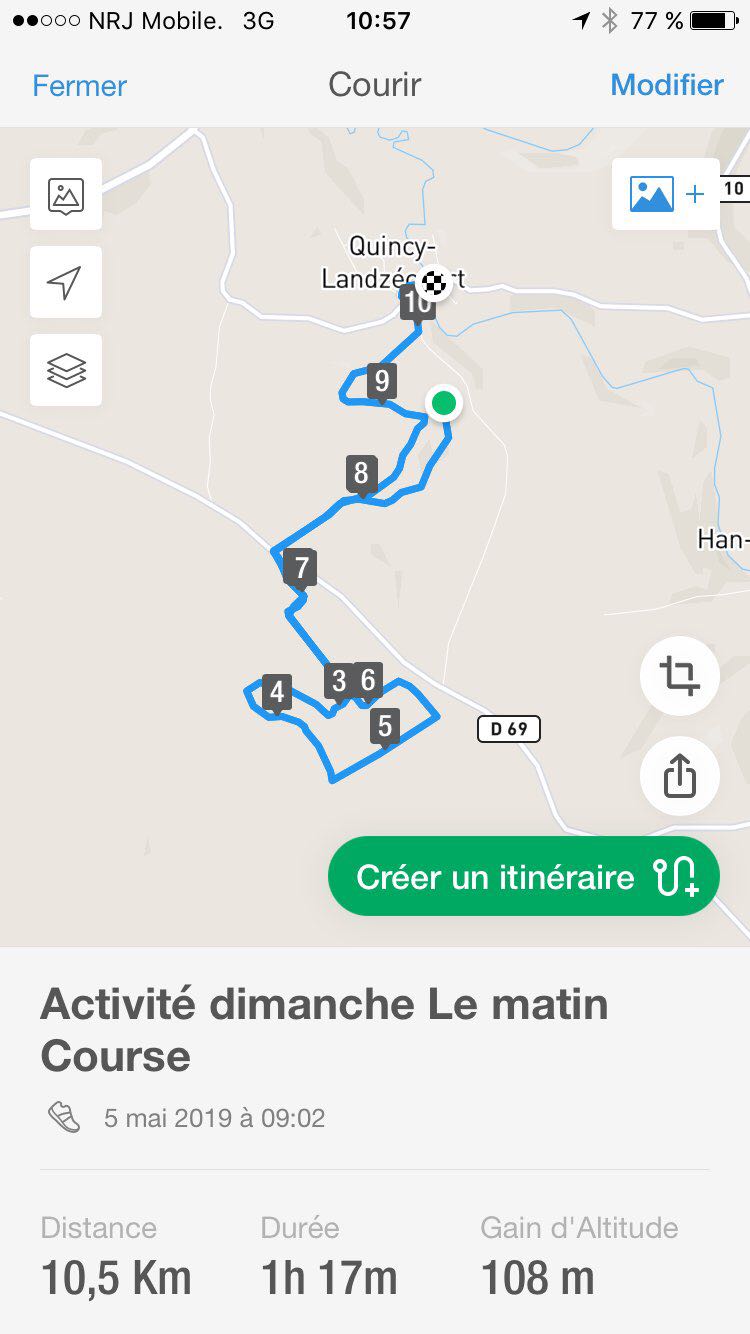The image size is (750, 1334).
Task: Create a route with Créer un itinéraire
Action: coord(523,876)
